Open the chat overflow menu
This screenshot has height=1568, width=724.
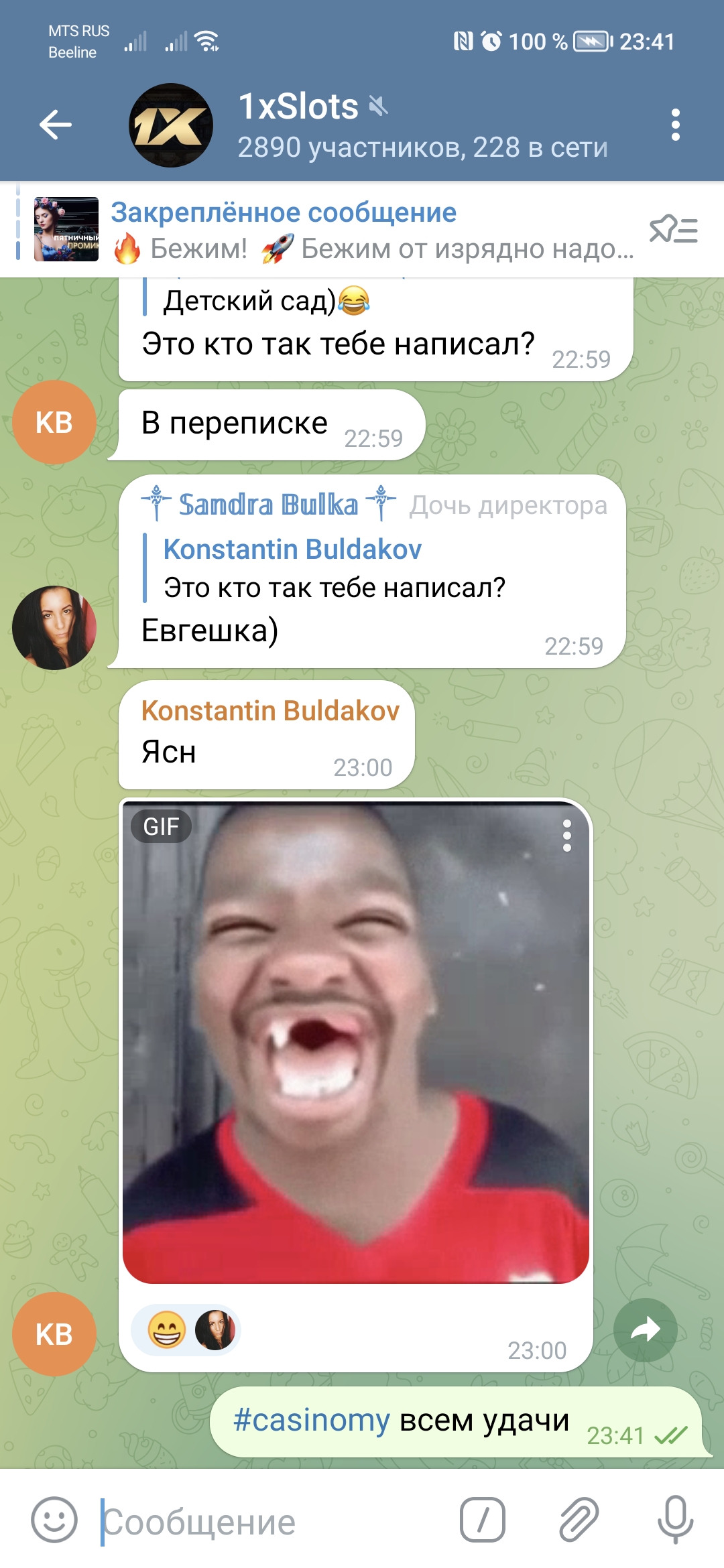675,125
